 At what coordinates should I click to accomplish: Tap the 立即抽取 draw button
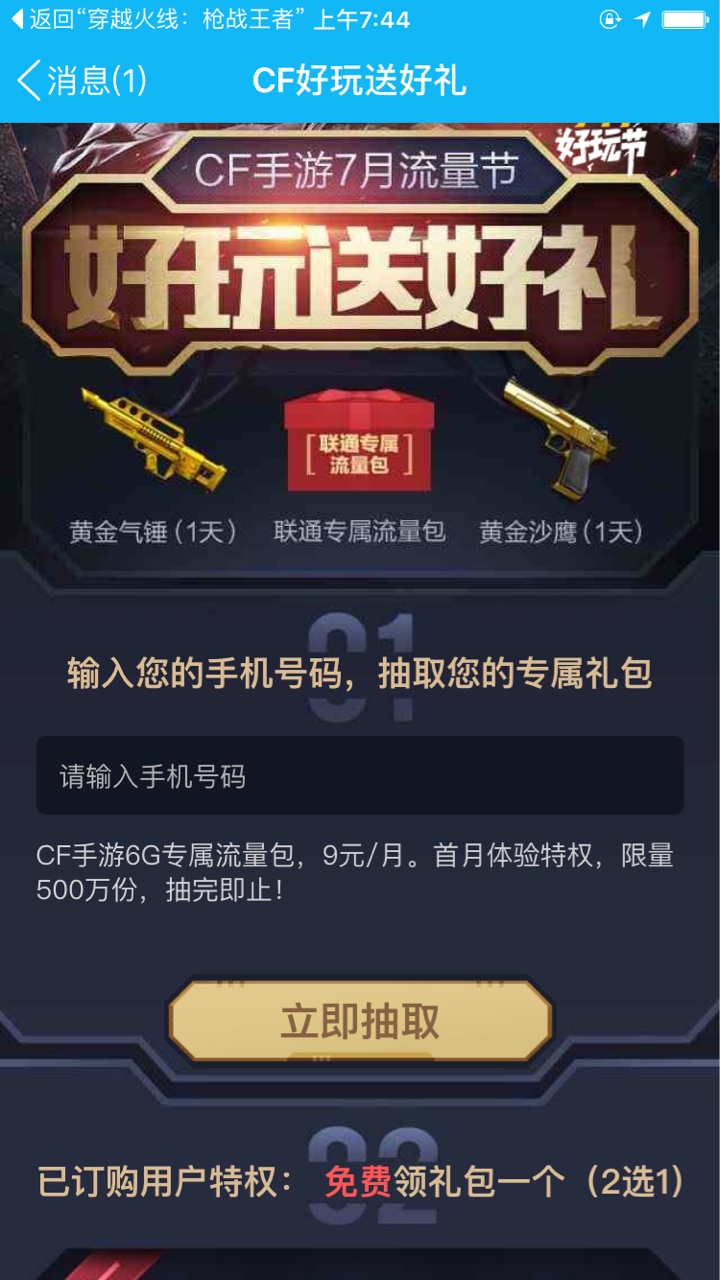point(360,1020)
